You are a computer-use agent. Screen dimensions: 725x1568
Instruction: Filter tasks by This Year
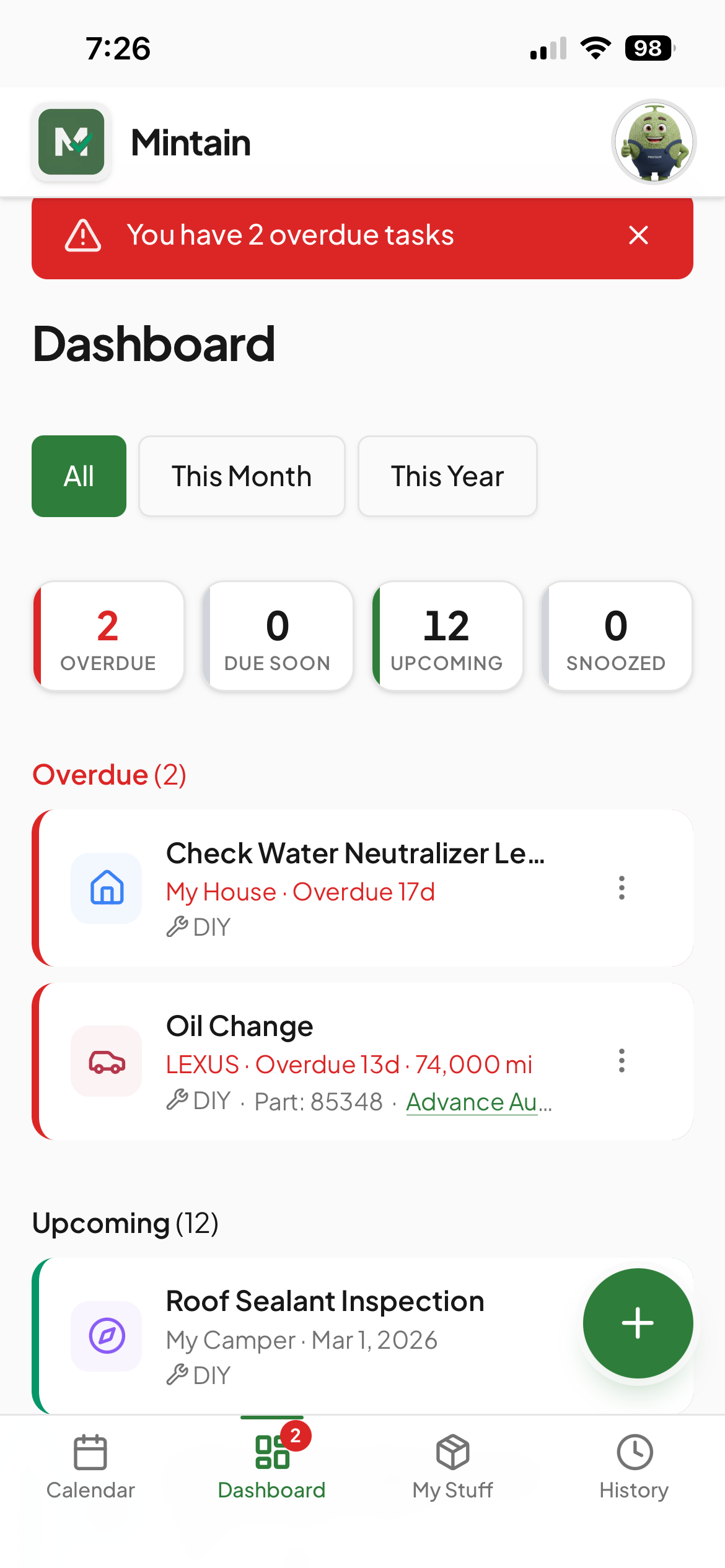(447, 476)
